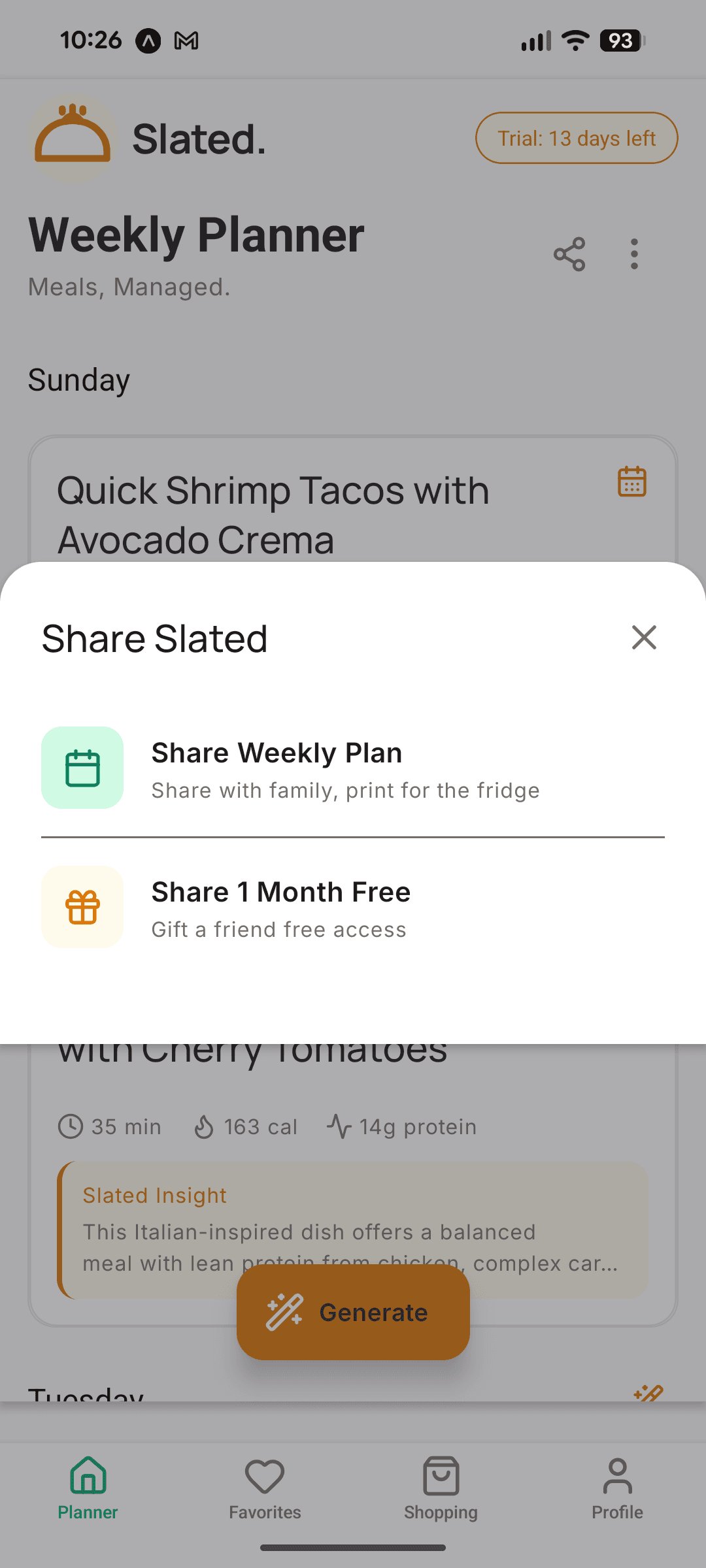Tap the calendar icon on Shrimp Tacos card
706x1568 pixels.
click(x=631, y=482)
